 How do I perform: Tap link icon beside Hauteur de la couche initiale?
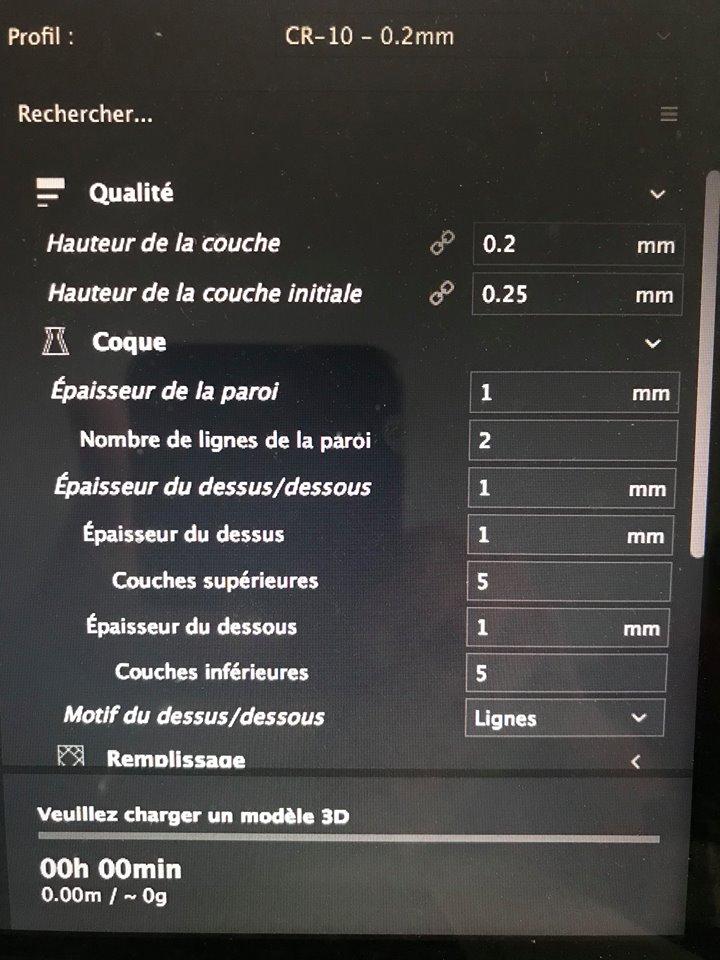[441, 293]
